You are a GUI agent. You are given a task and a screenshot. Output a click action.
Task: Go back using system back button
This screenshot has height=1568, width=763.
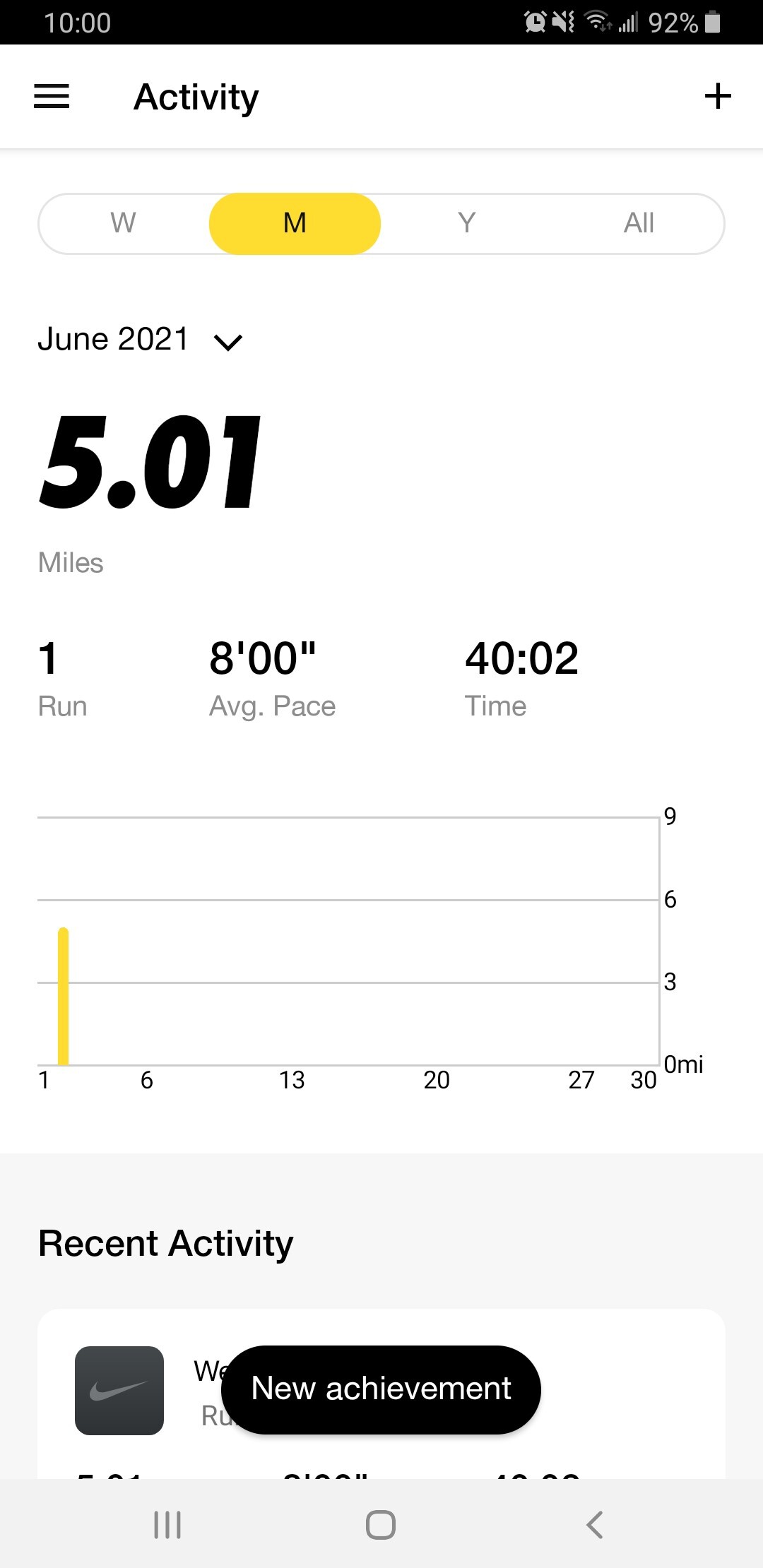pos(595,1524)
